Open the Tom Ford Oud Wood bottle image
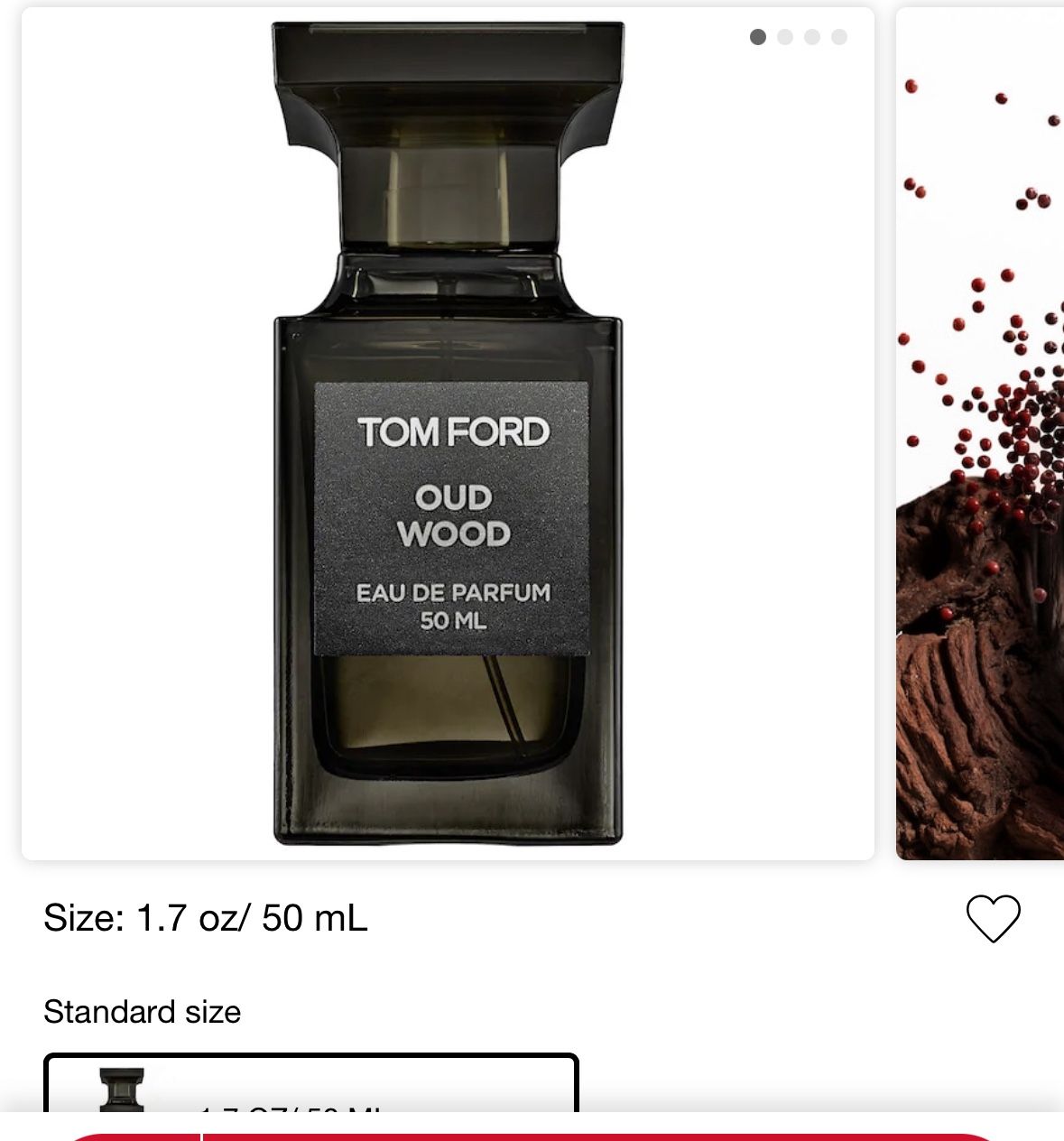This screenshot has width=1064, height=1141. (x=448, y=433)
